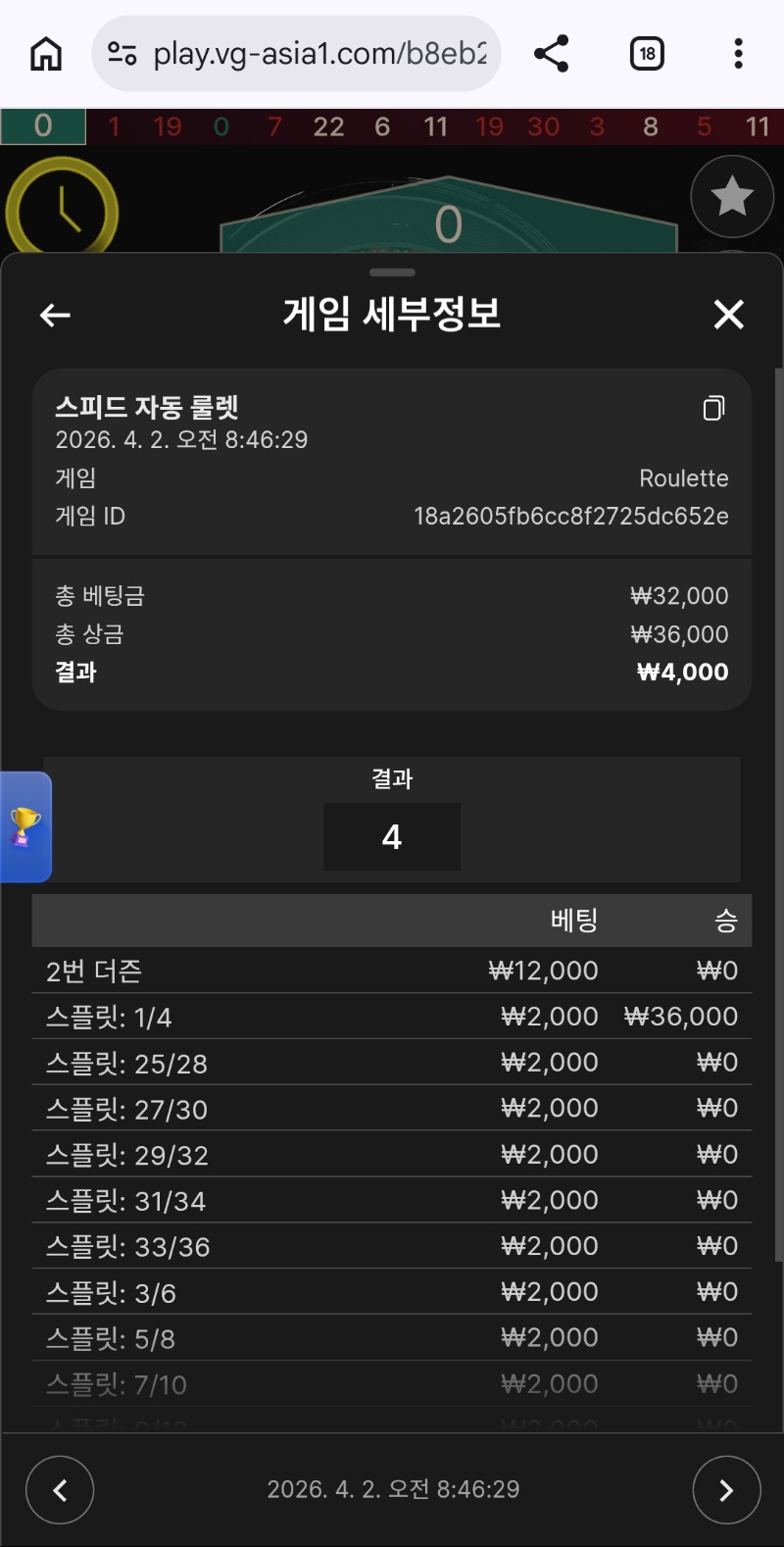
Task: Copy the game ID details
Action: [714, 408]
